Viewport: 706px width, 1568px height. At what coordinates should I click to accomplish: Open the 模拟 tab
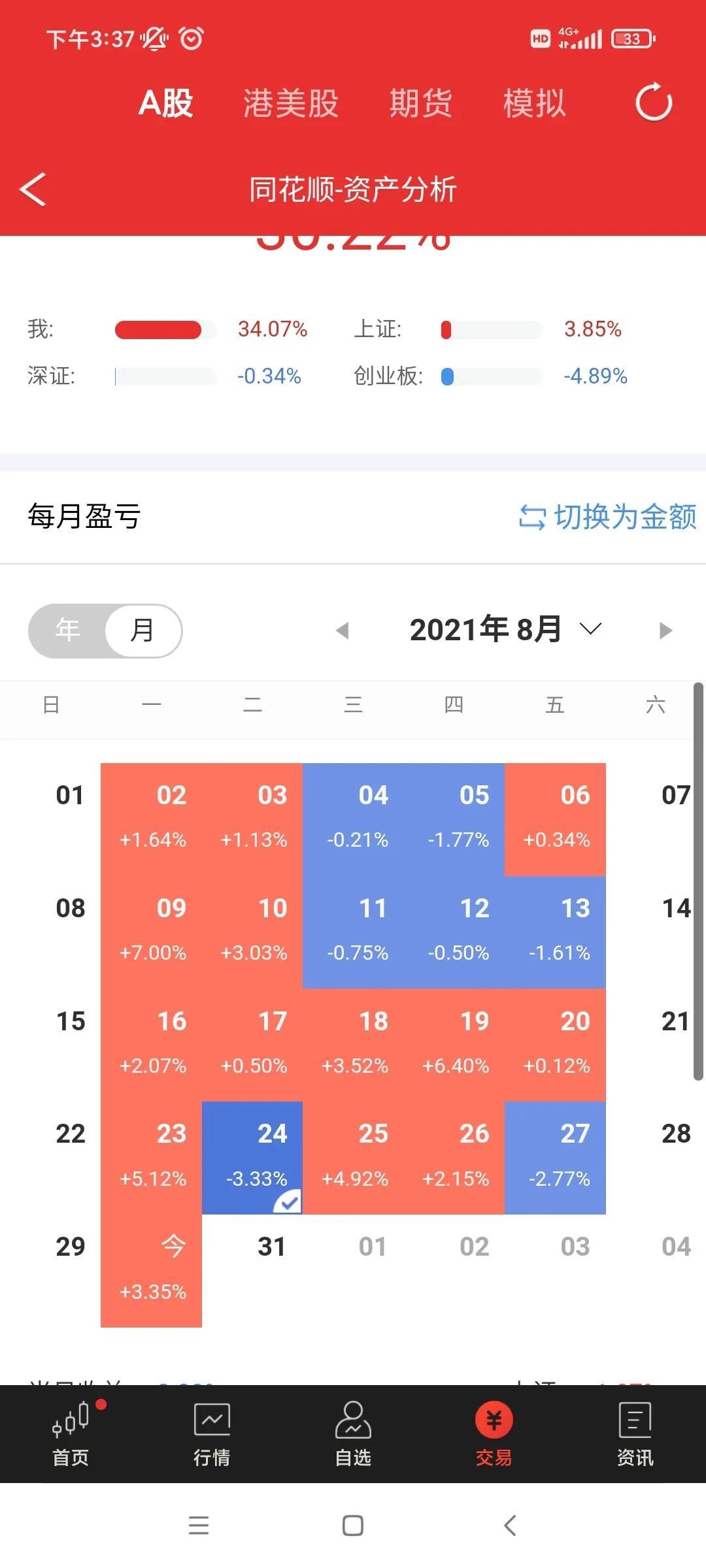[x=535, y=103]
